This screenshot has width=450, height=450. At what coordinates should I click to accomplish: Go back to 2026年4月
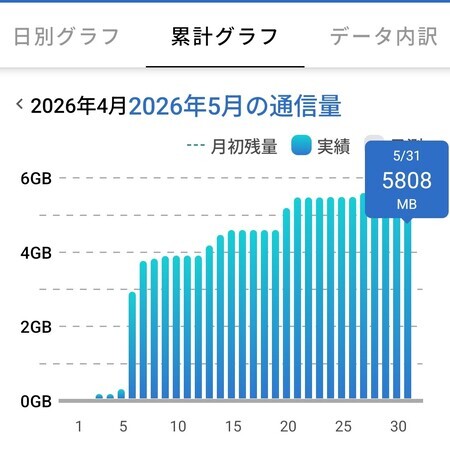71,106
